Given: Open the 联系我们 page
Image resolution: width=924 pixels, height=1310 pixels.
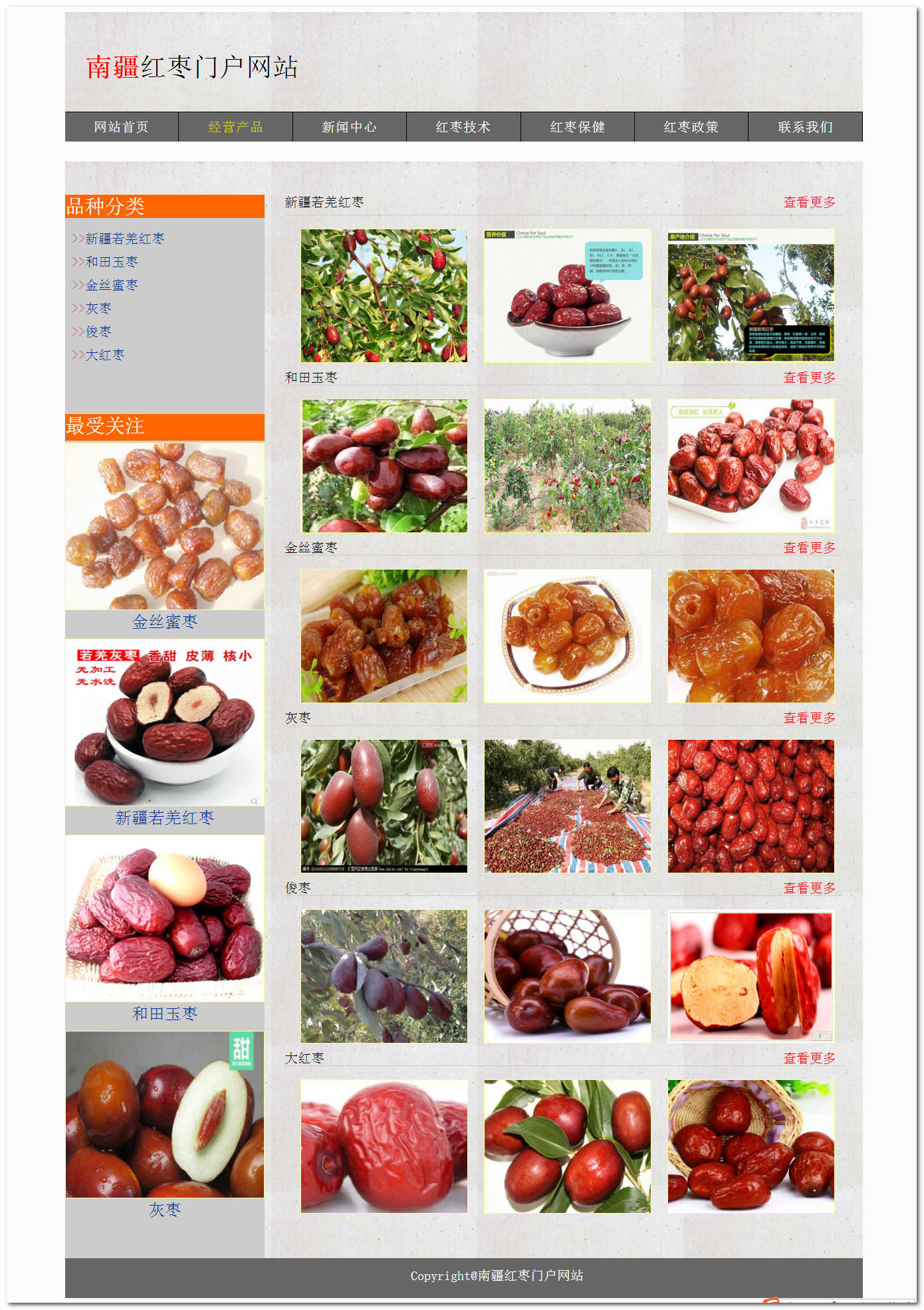Looking at the screenshot, I should (805, 127).
